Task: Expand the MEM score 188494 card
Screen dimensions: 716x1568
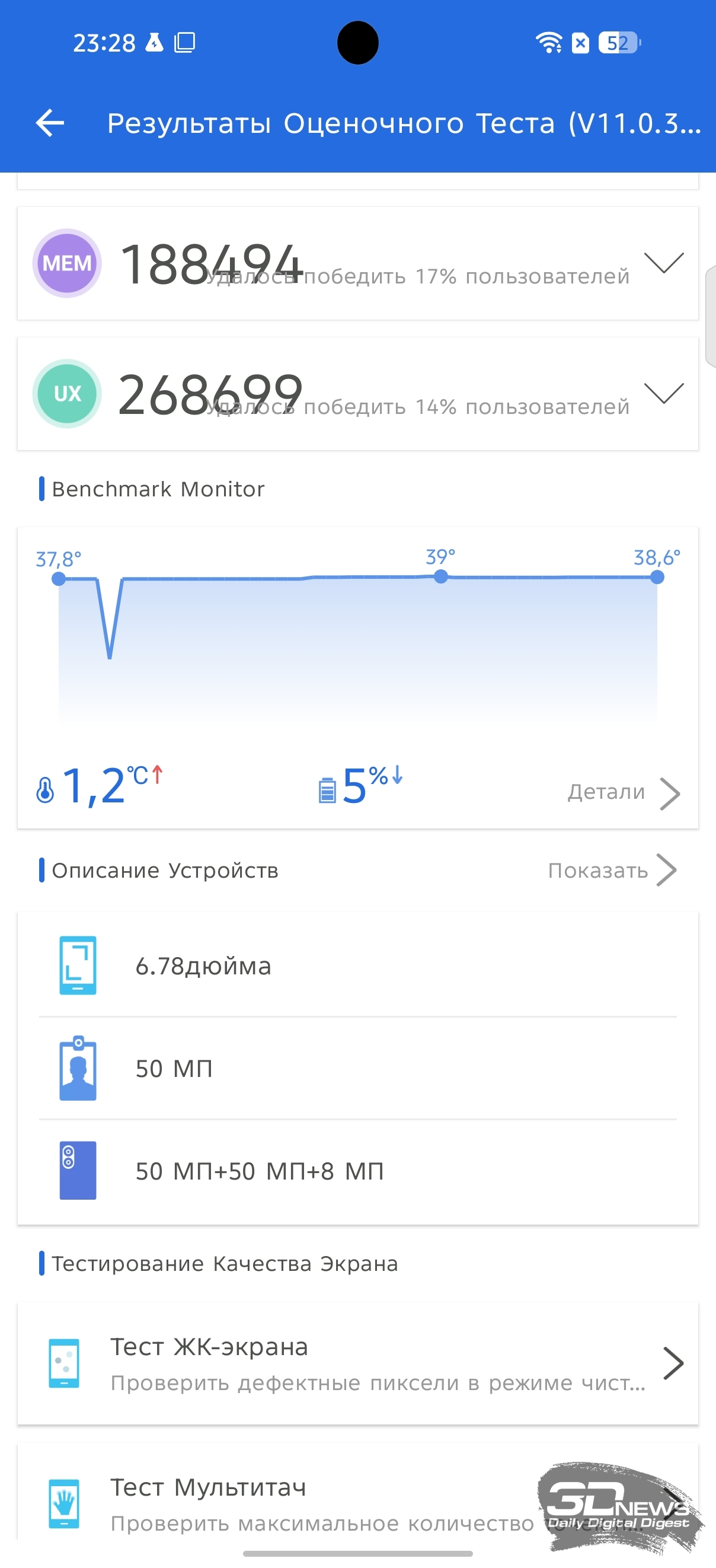Action: coord(663,263)
